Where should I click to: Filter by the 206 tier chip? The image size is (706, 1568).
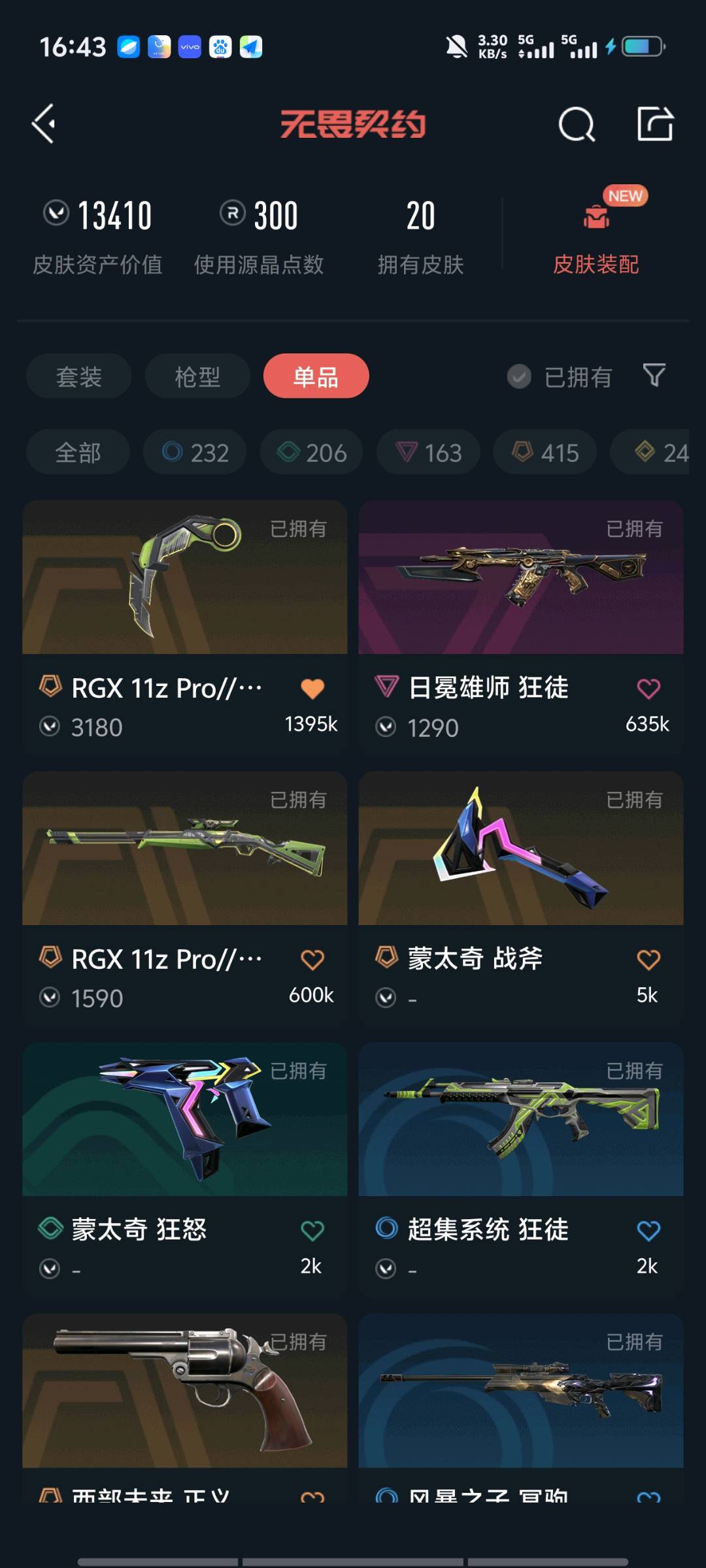pyautogui.click(x=312, y=452)
